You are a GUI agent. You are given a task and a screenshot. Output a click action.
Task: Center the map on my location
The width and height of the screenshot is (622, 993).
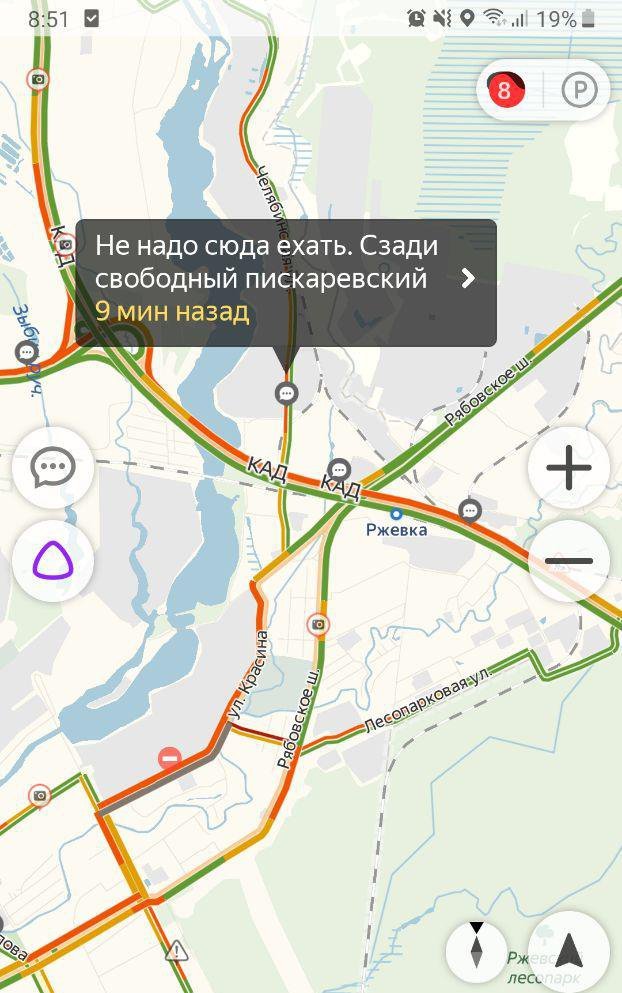tap(569, 950)
